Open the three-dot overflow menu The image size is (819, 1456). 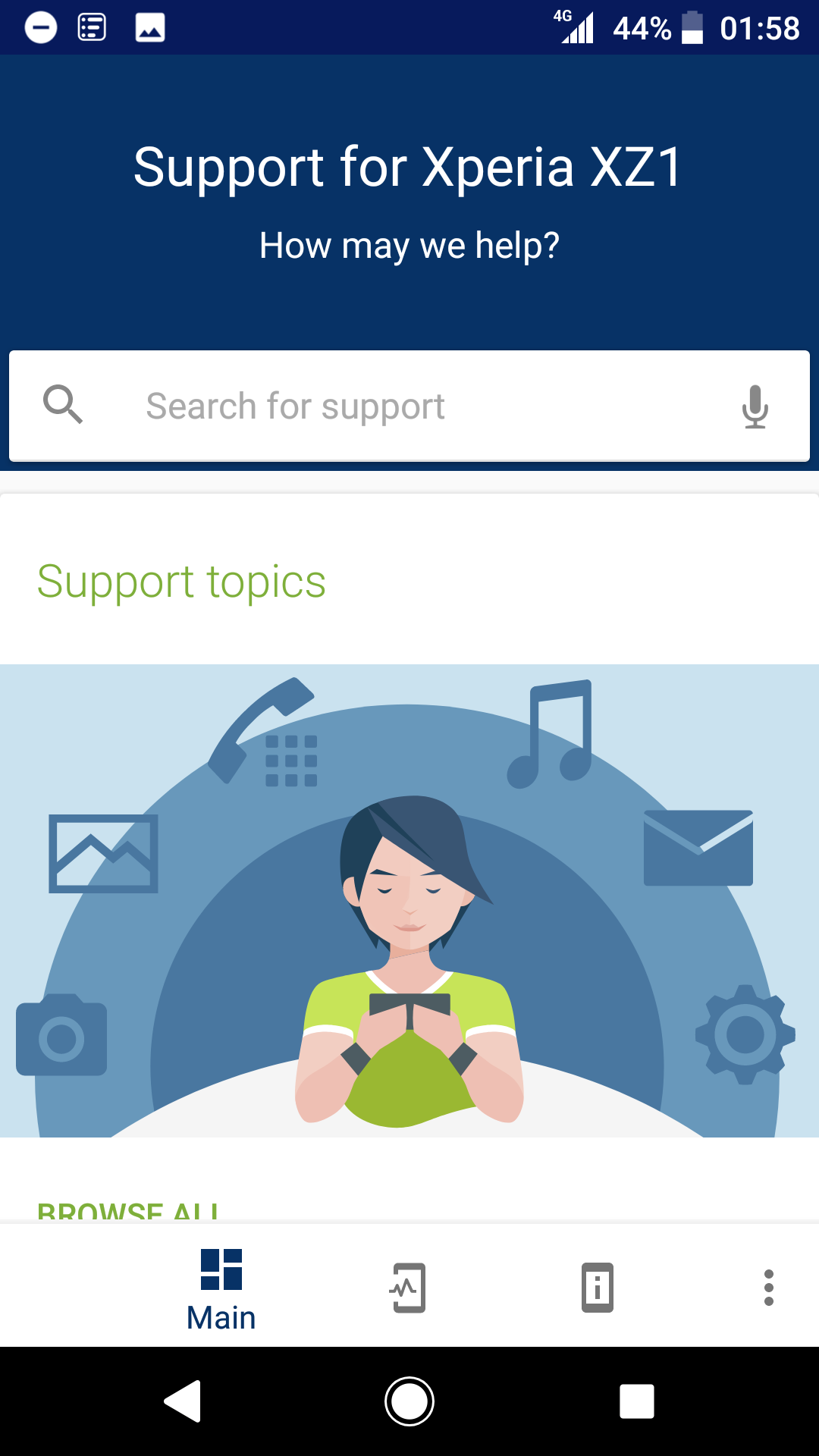768,1288
